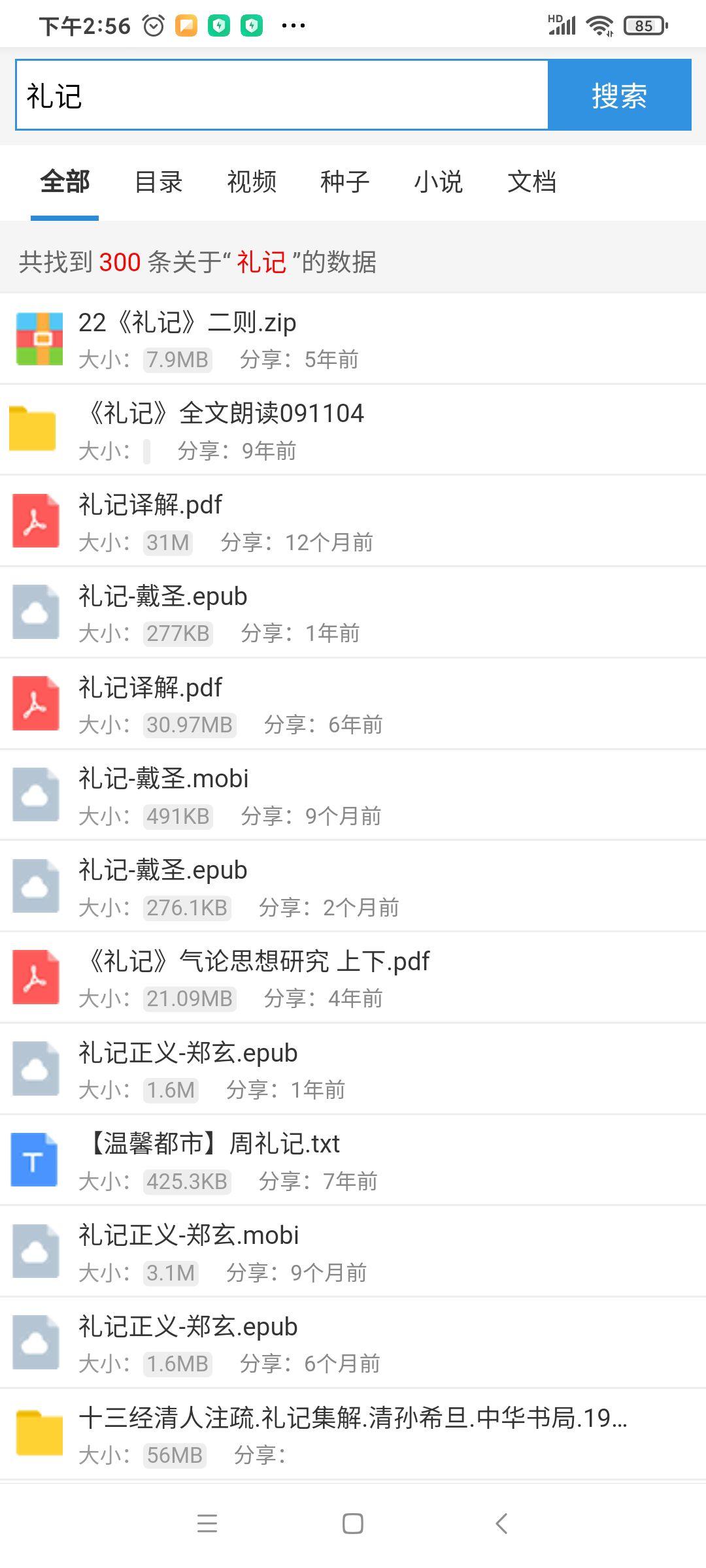This screenshot has height=1568, width=706.
Task: Open the 礼记-戴圣.mobi result
Action: click(x=163, y=779)
